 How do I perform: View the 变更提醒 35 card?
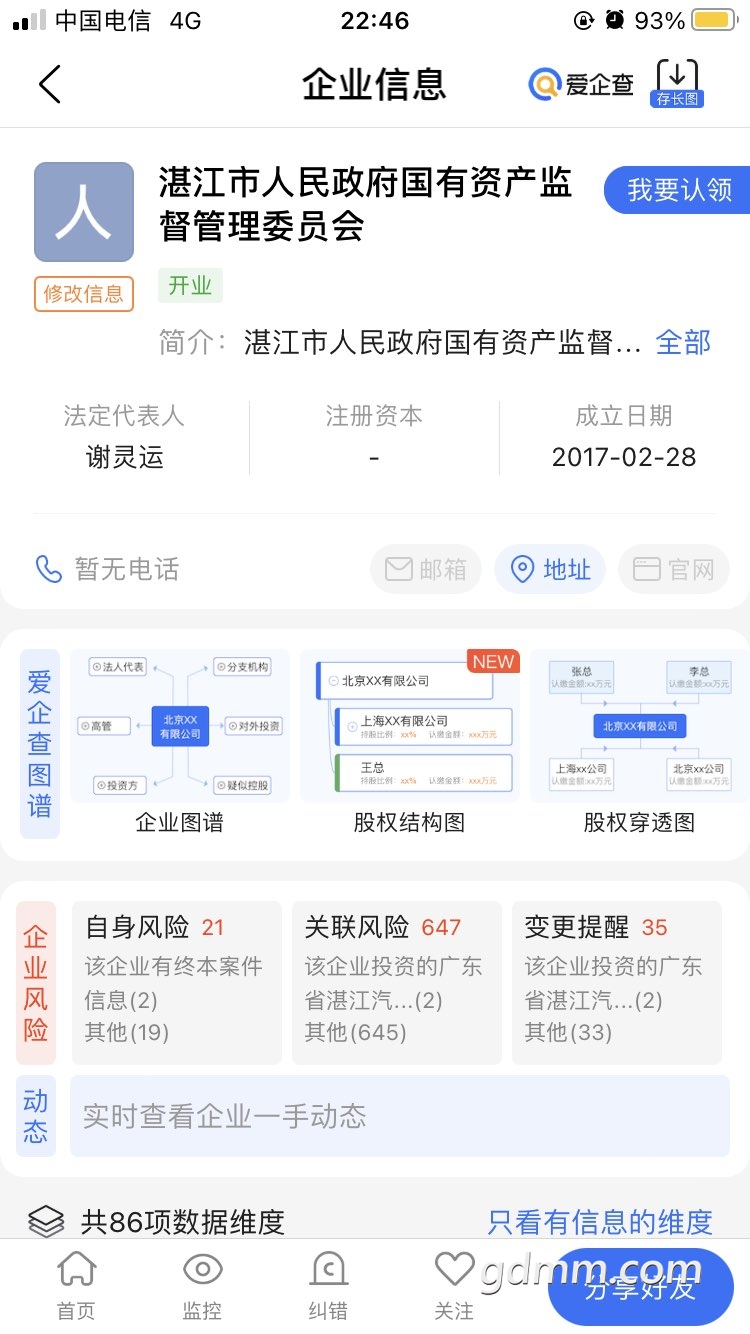coord(617,982)
